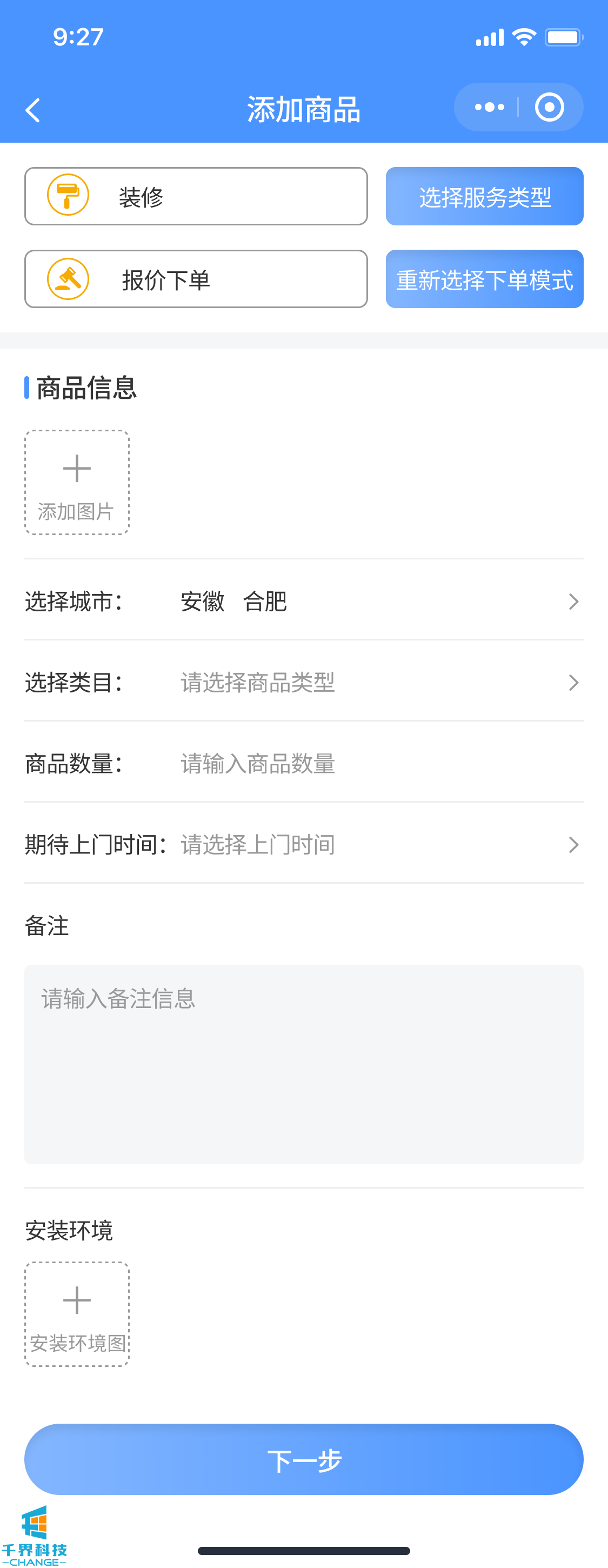Go back from 添加商品 page

click(33, 110)
